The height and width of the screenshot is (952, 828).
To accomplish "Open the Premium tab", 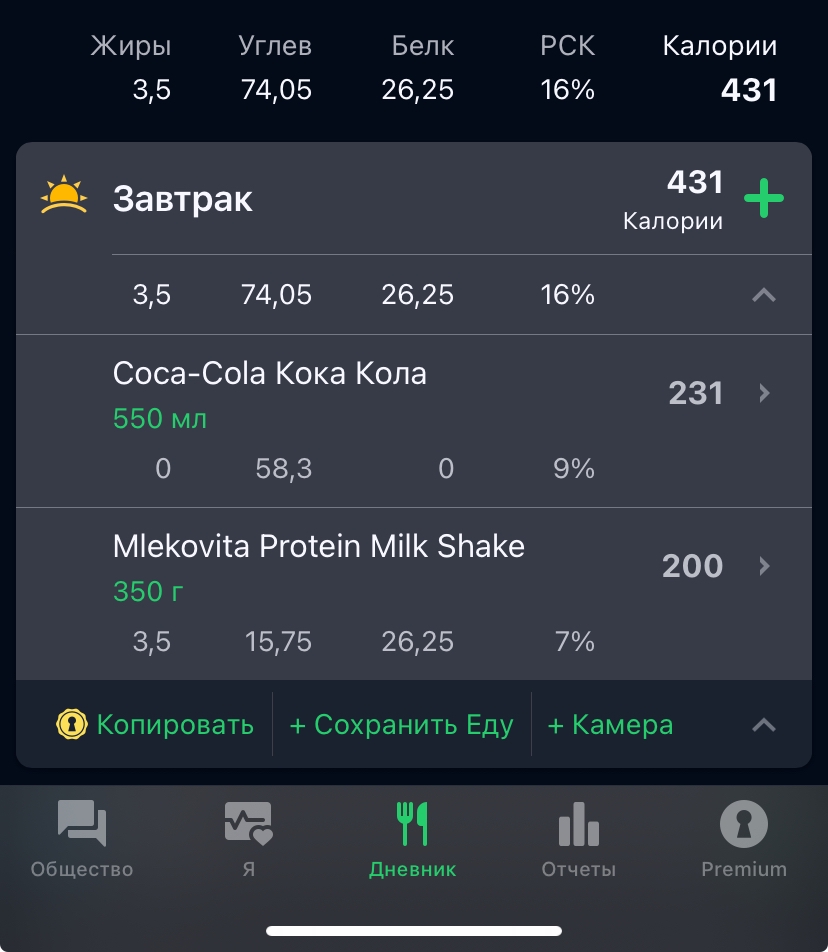I will pyautogui.click(x=744, y=840).
